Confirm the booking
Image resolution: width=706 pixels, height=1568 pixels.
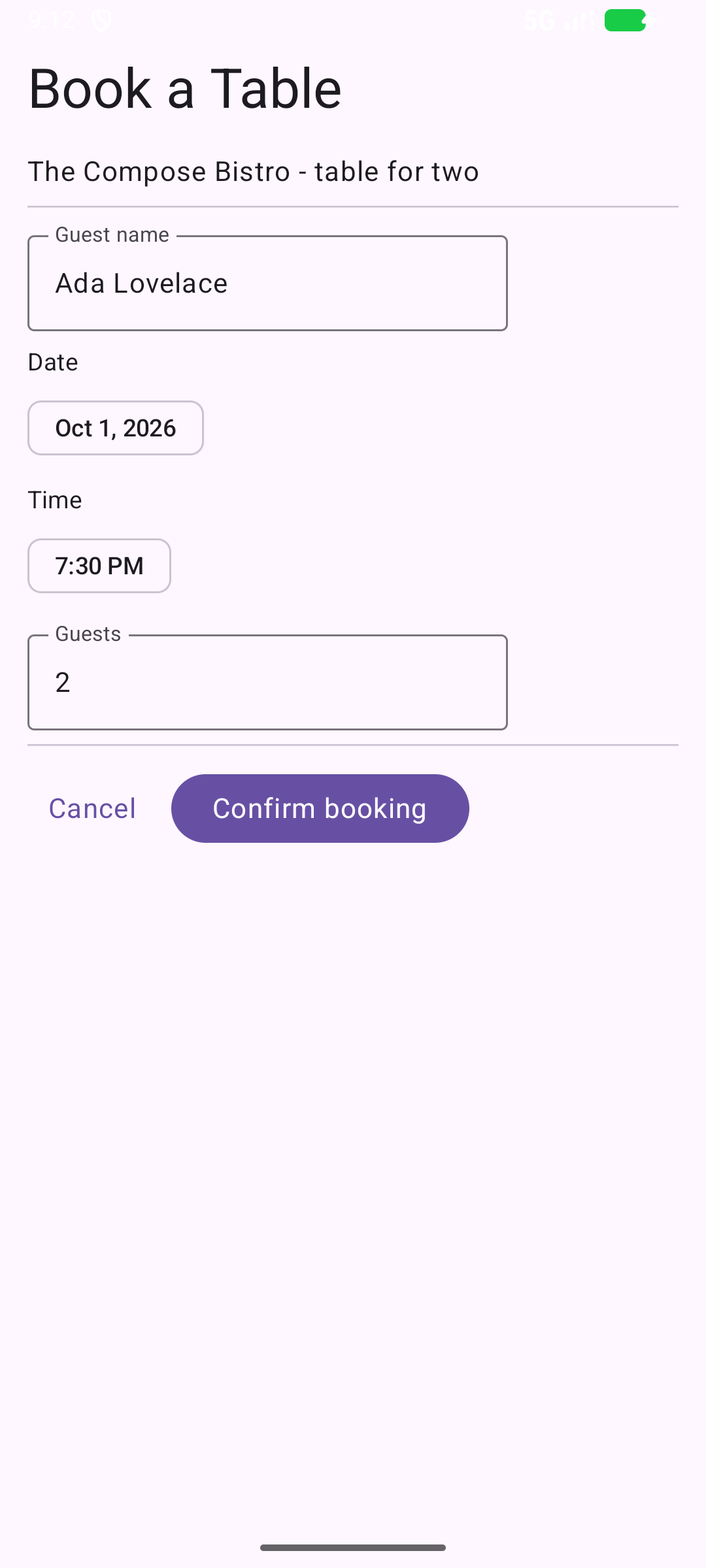pyautogui.click(x=320, y=808)
